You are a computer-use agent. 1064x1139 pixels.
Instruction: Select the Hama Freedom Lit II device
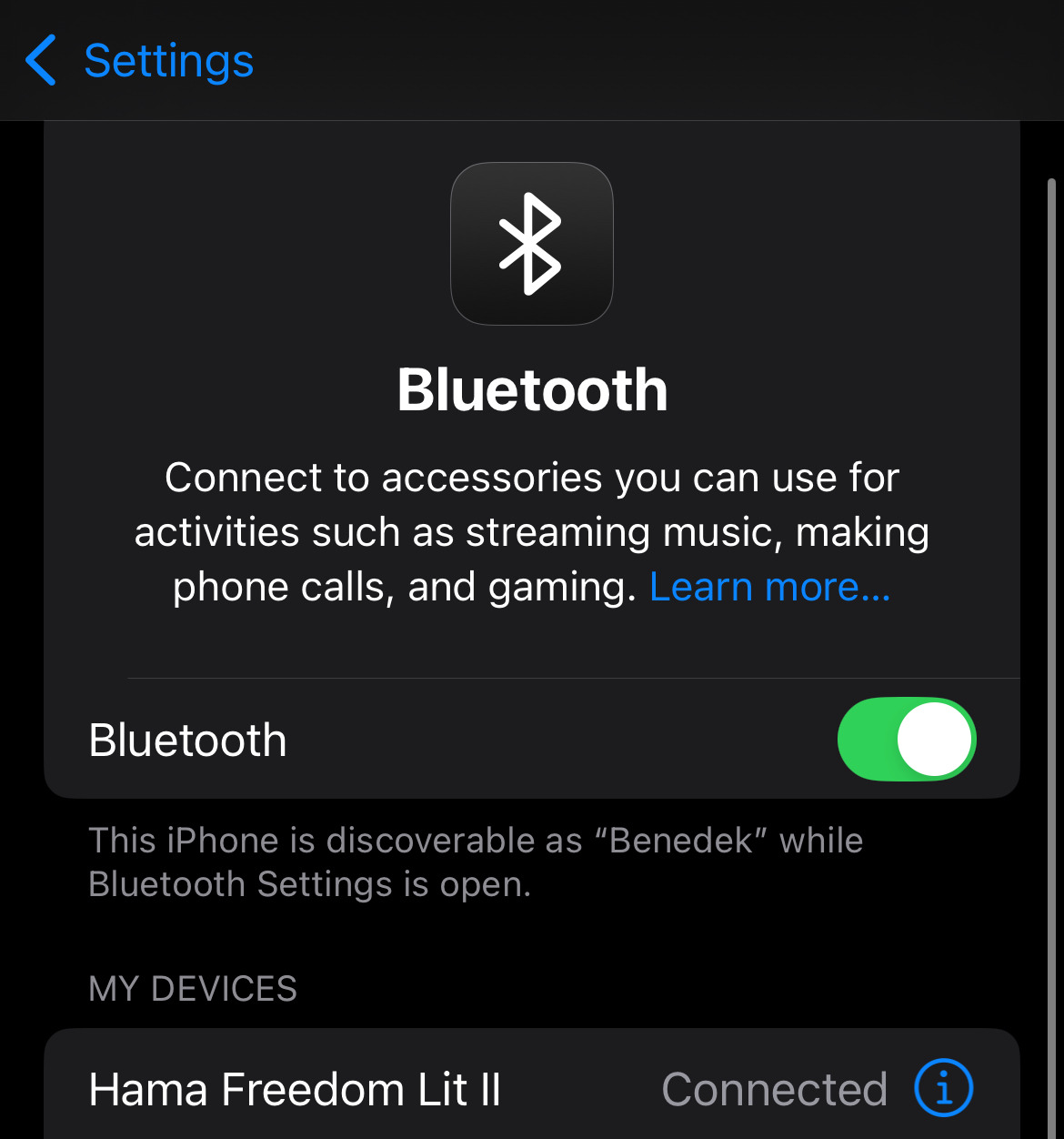[x=296, y=1089]
